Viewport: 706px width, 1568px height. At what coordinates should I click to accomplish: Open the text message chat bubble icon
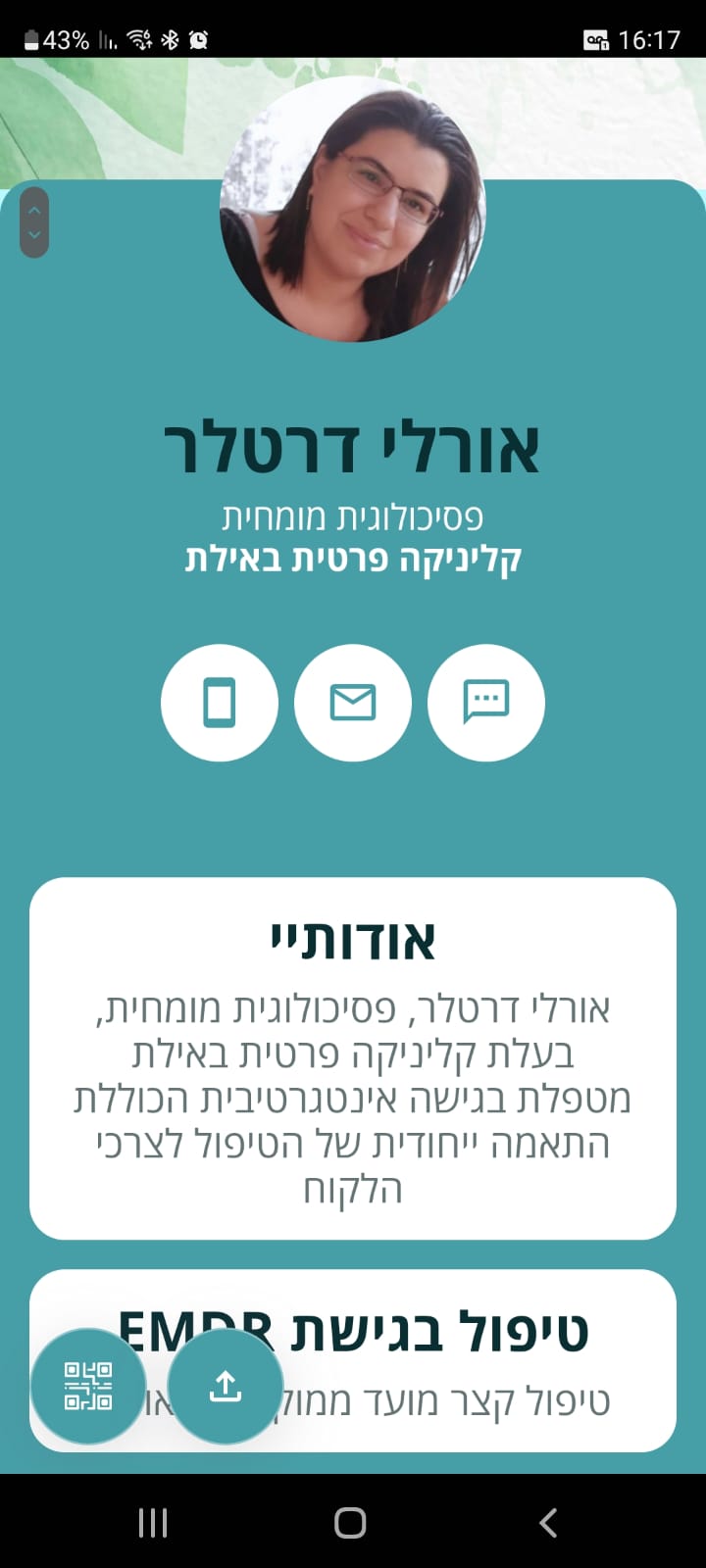click(x=486, y=702)
